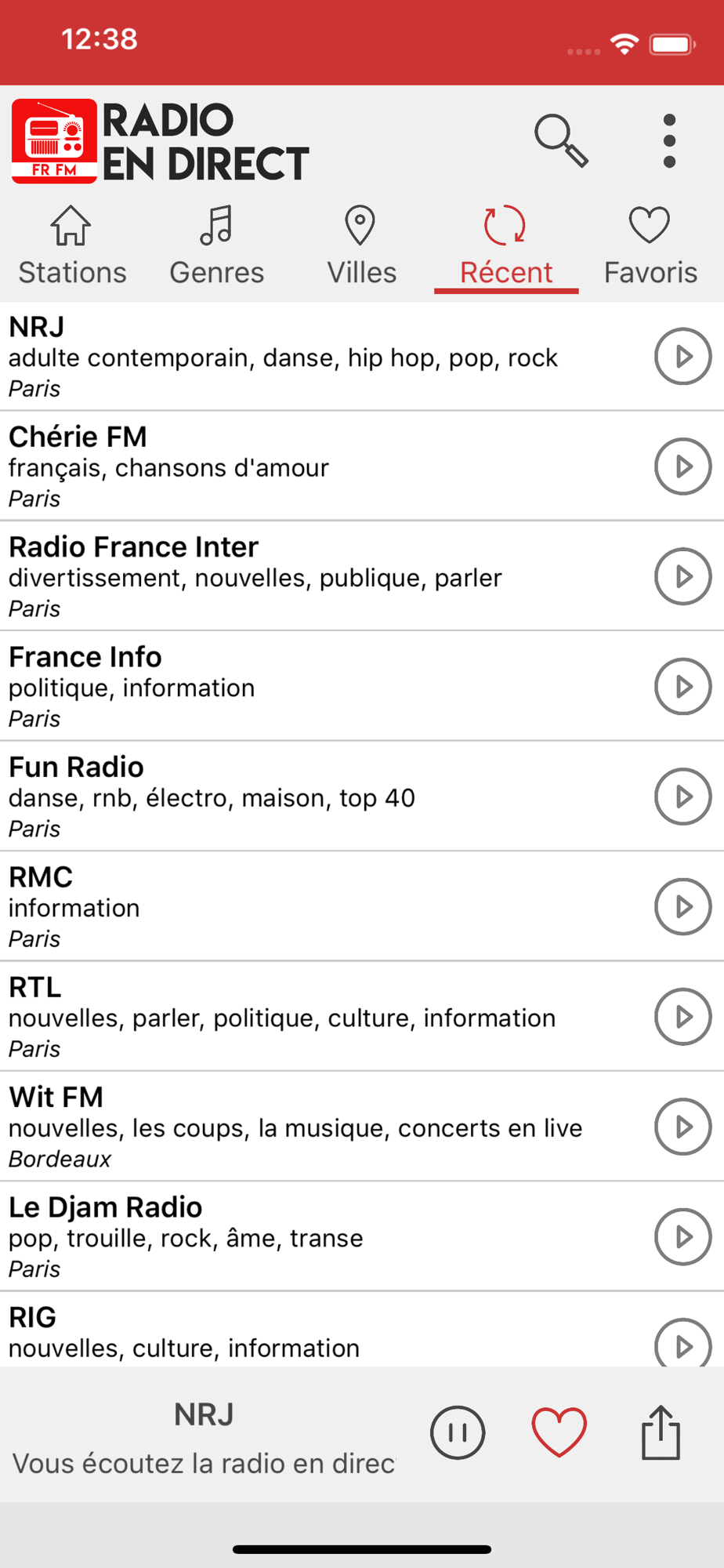This screenshot has width=724, height=1568.
Task: Switch to the Genres tab
Action: coord(217,246)
